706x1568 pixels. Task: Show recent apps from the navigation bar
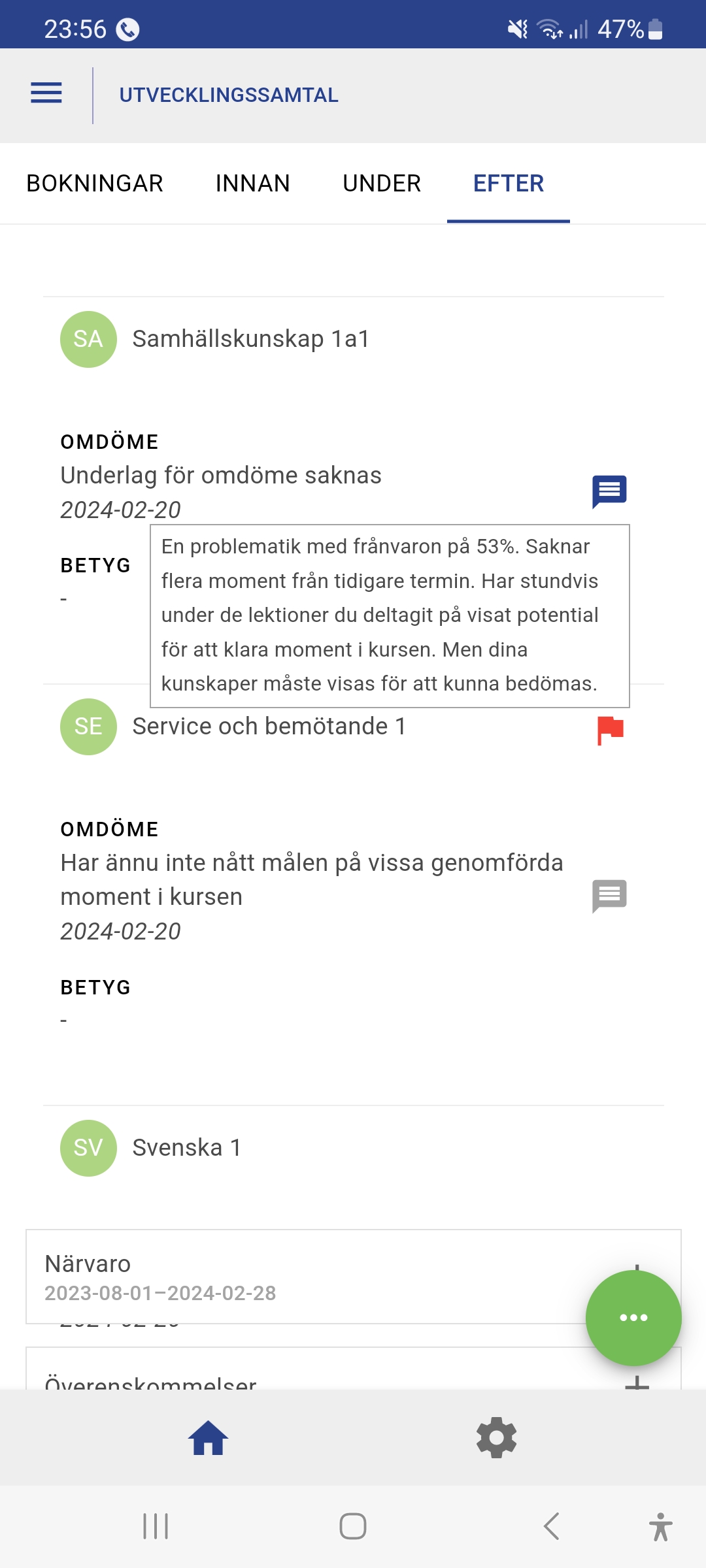click(156, 1527)
